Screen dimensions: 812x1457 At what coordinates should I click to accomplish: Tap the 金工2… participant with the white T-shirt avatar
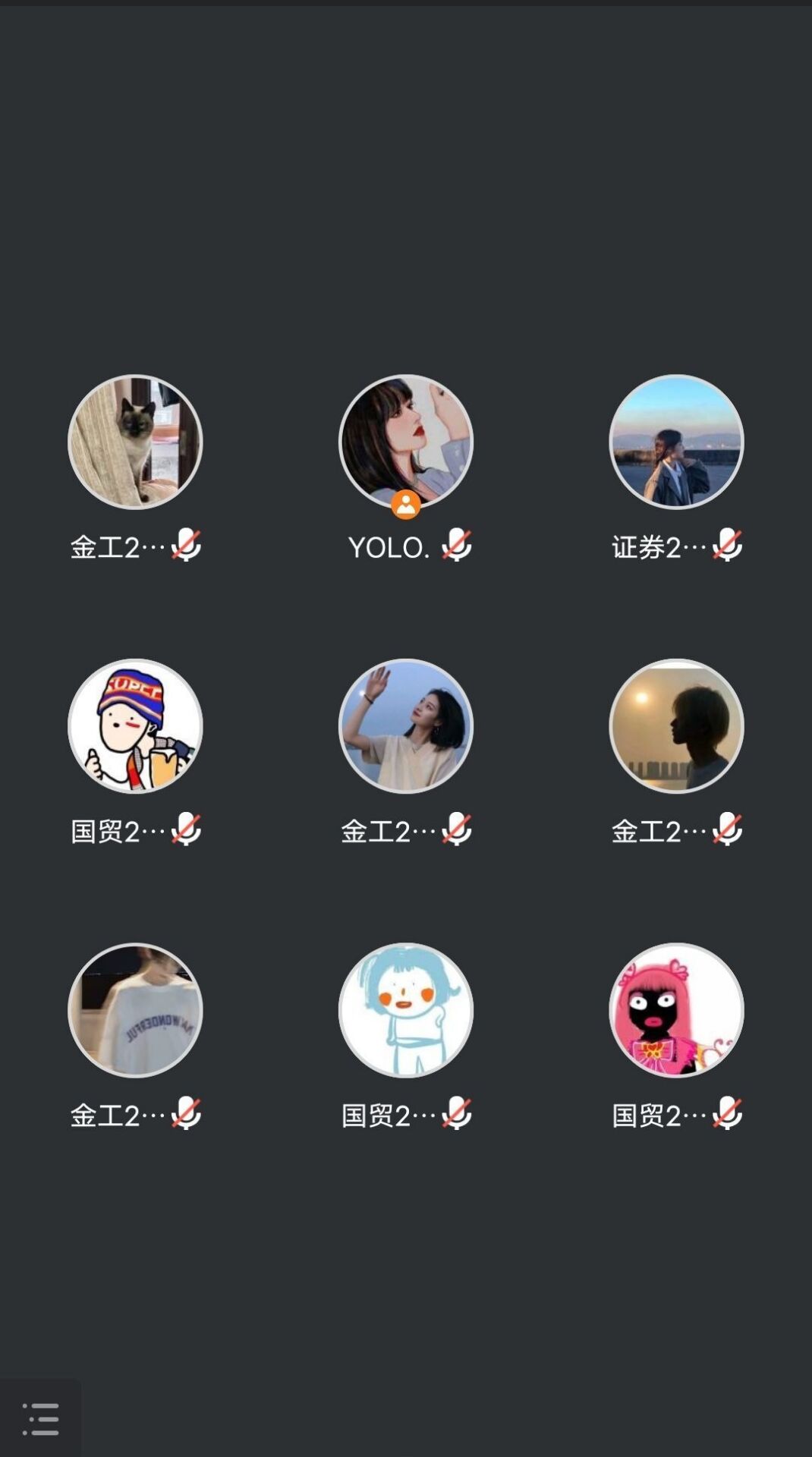[x=135, y=1010]
